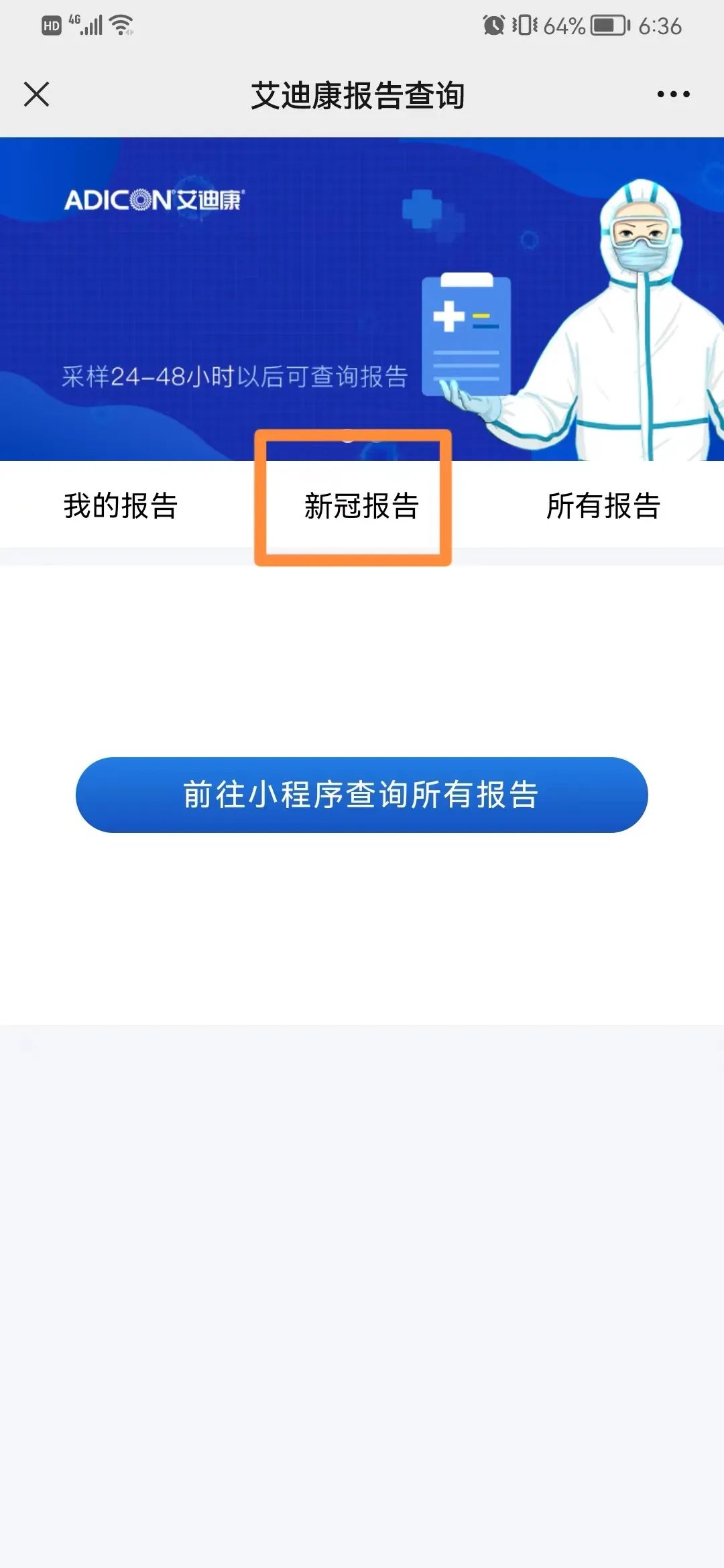Switch to the 我的报告 tab

tap(121, 506)
